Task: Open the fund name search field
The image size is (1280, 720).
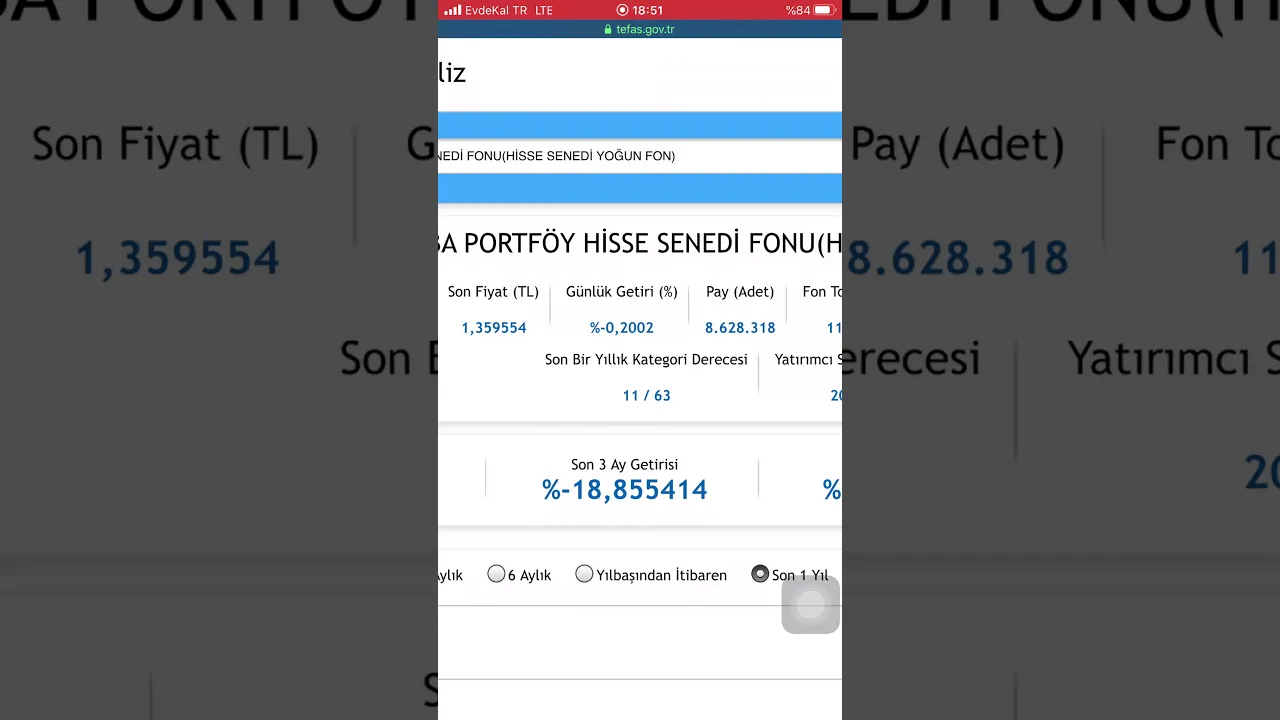Action: tap(640, 156)
